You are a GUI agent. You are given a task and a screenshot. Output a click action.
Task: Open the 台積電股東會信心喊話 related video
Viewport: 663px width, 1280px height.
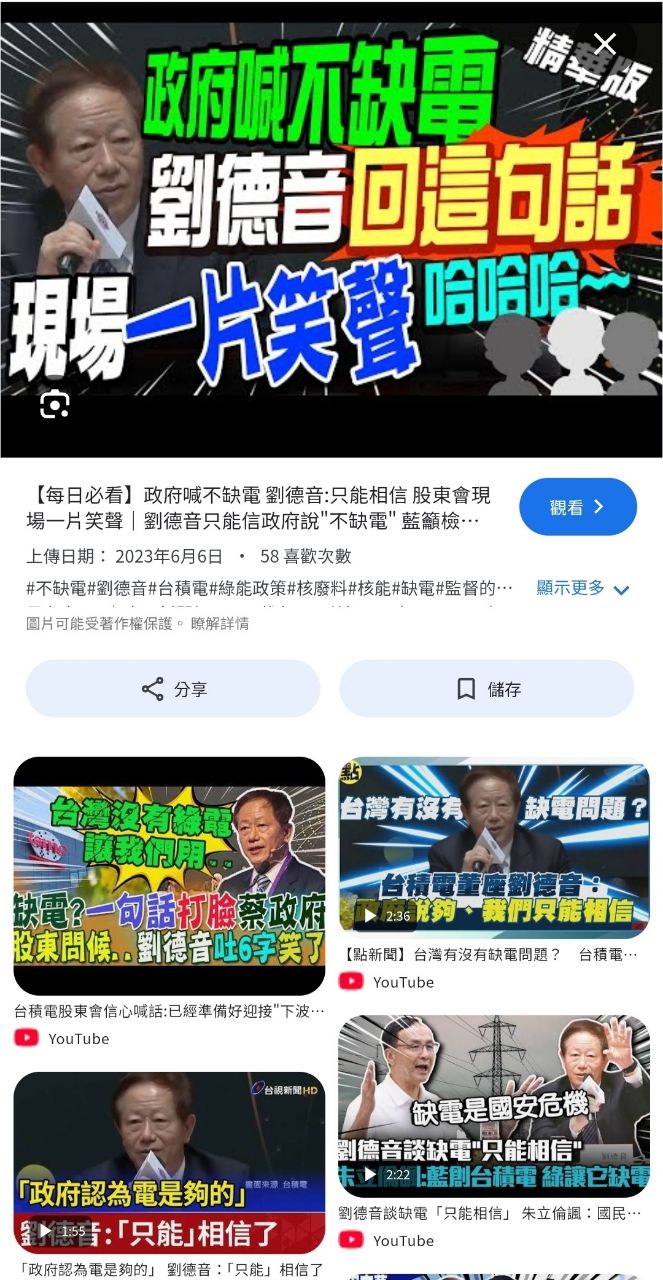point(169,876)
